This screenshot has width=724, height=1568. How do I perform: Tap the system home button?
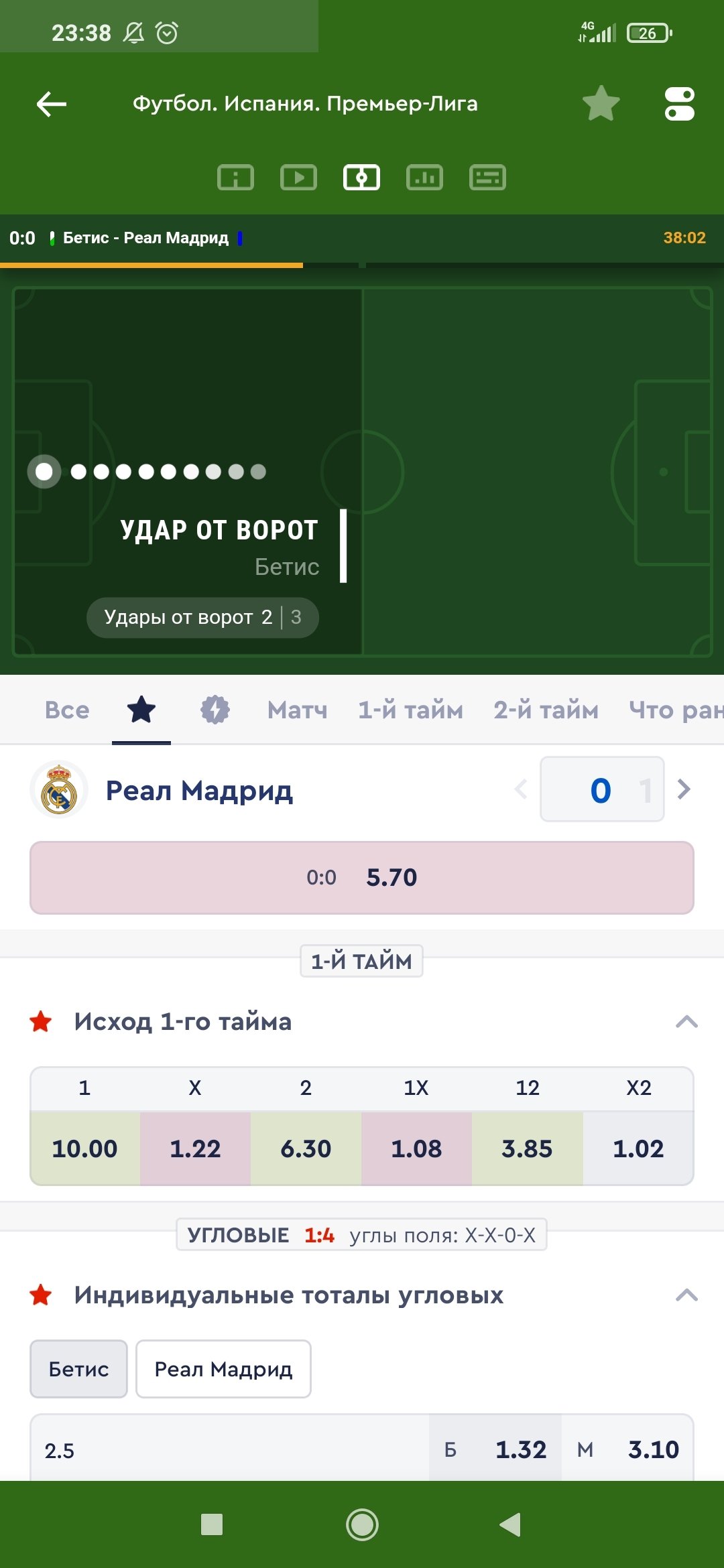(x=362, y=1525)
